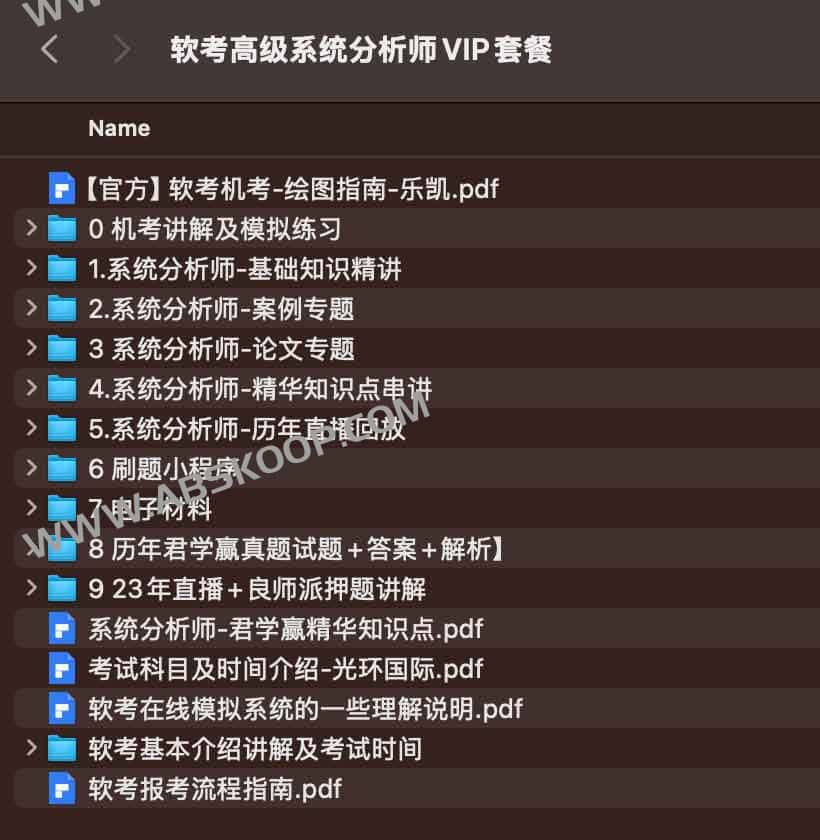Expand the 2.系统分析师-案例专题 folder

[30, 309]
